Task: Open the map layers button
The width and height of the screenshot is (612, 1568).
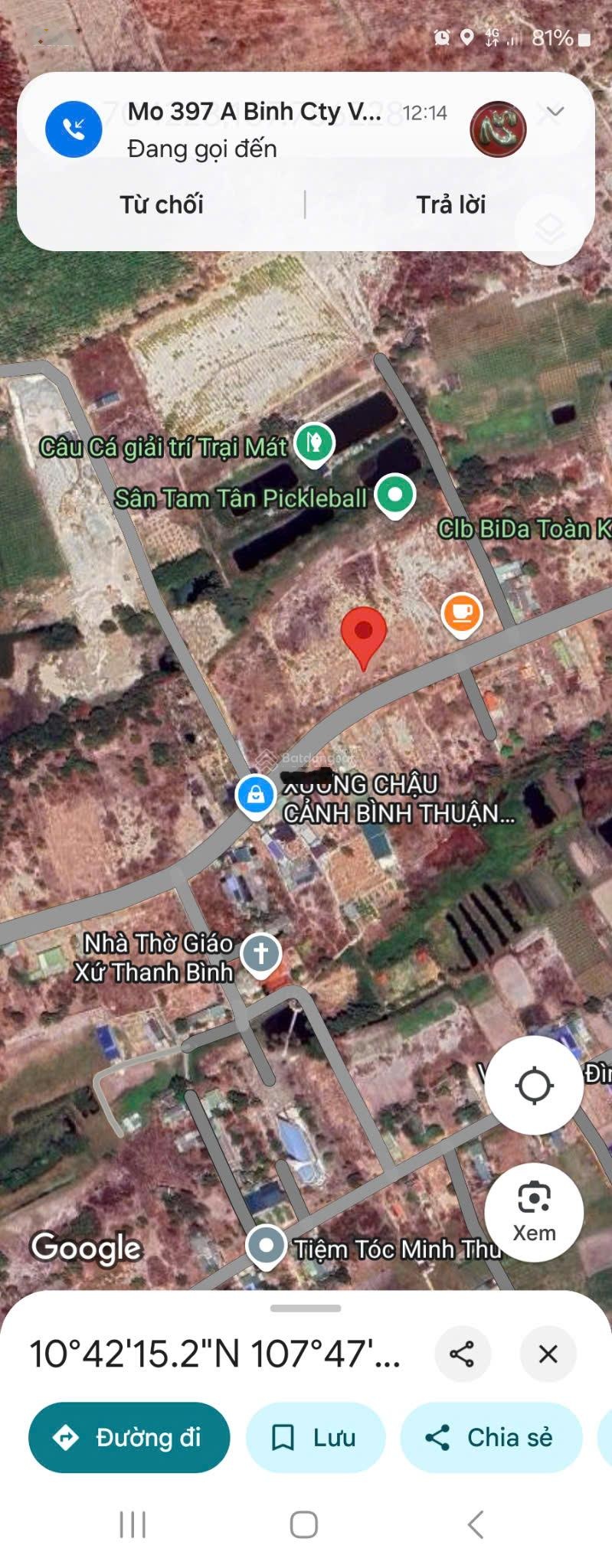Action: click(x=550, y=229)
